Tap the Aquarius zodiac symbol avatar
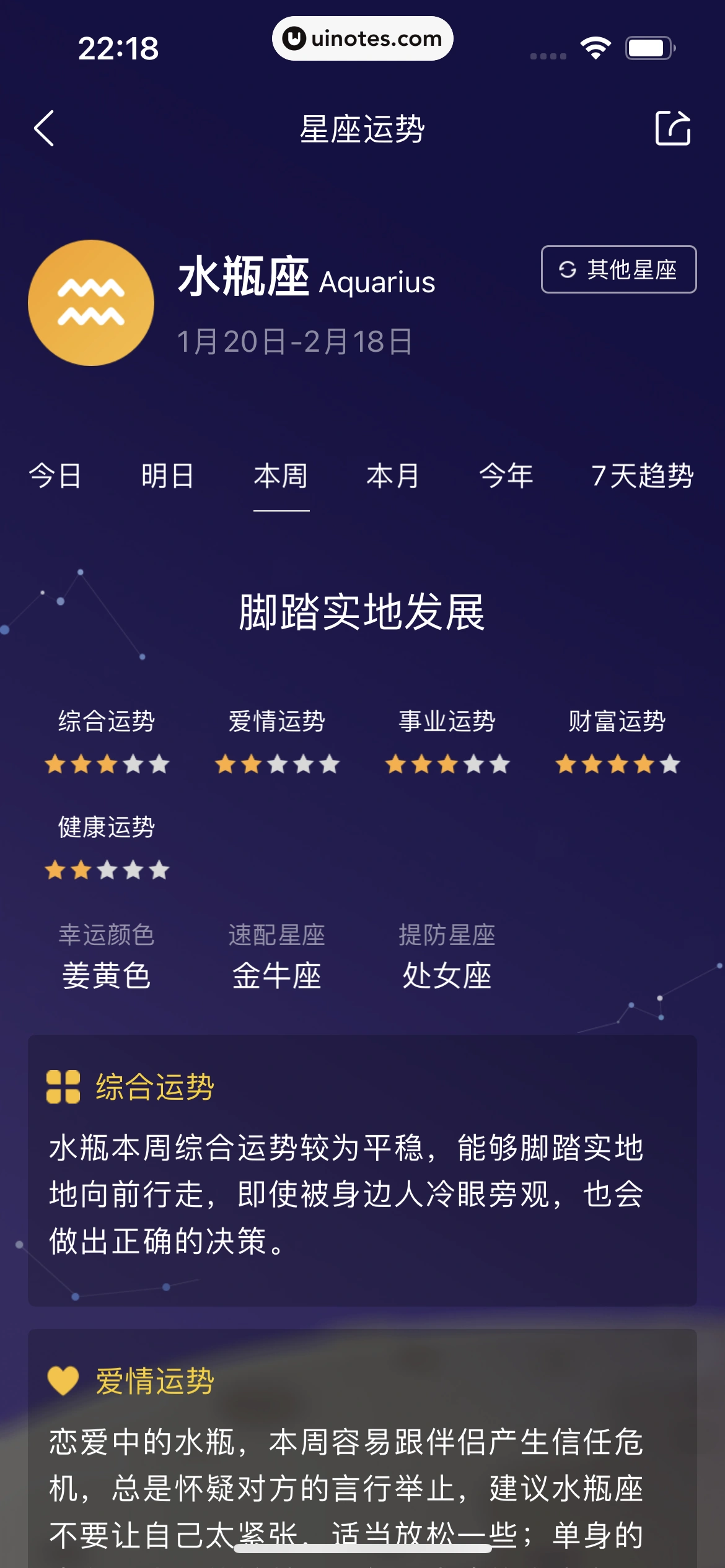This screenshot has width=725, height=1568. [x=90, y=303]
